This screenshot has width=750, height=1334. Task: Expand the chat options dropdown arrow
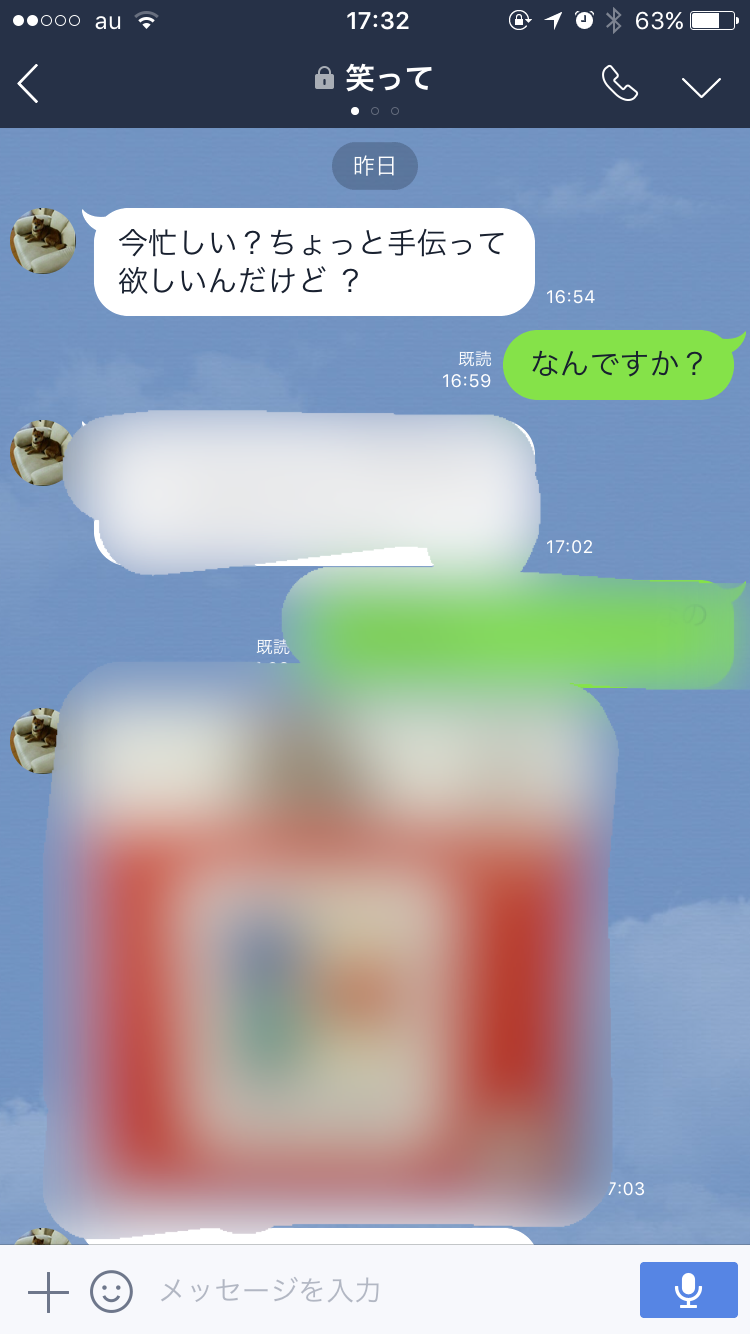point(701,86)
